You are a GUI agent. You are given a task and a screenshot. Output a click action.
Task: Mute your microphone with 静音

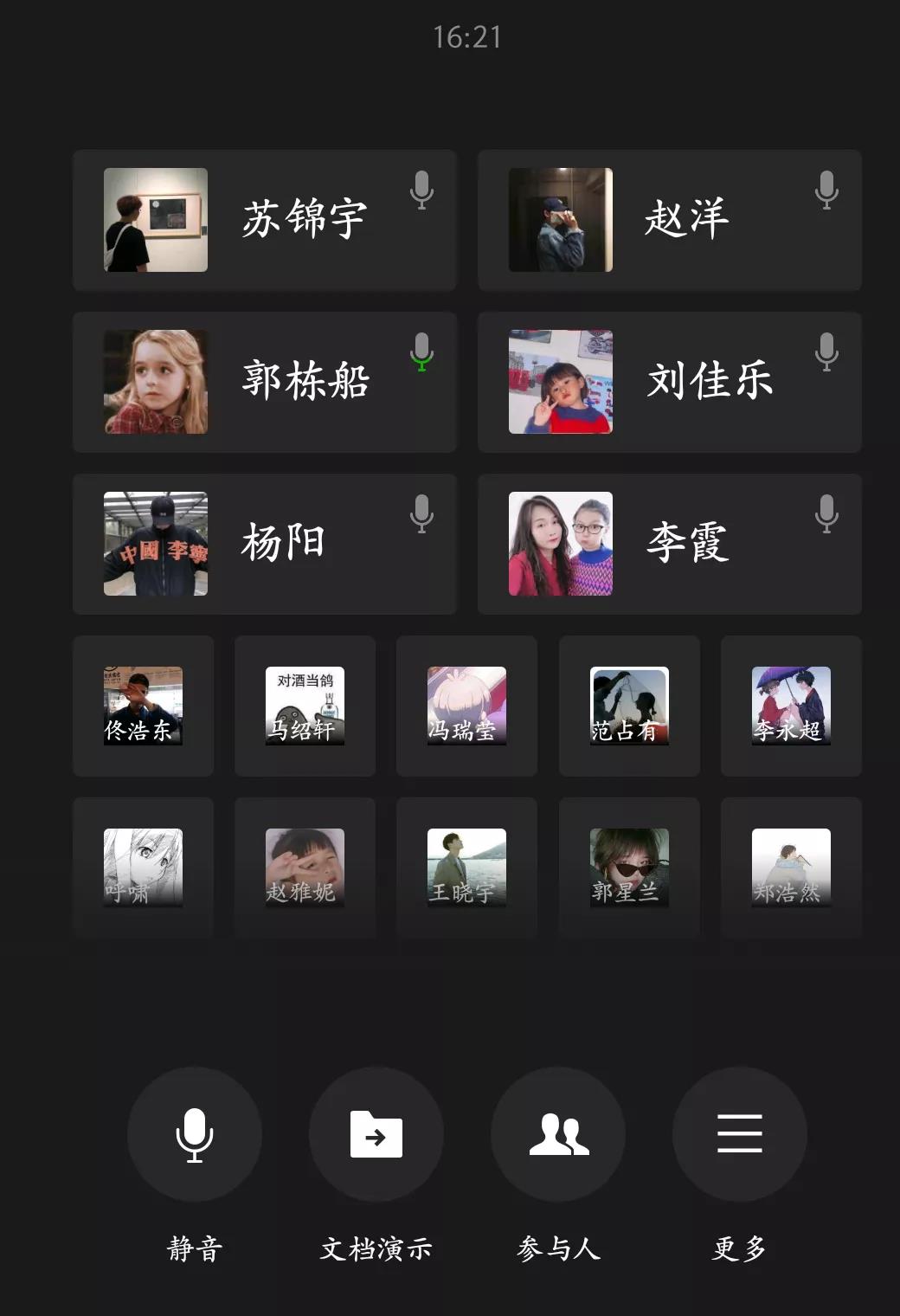point(195,1134)
